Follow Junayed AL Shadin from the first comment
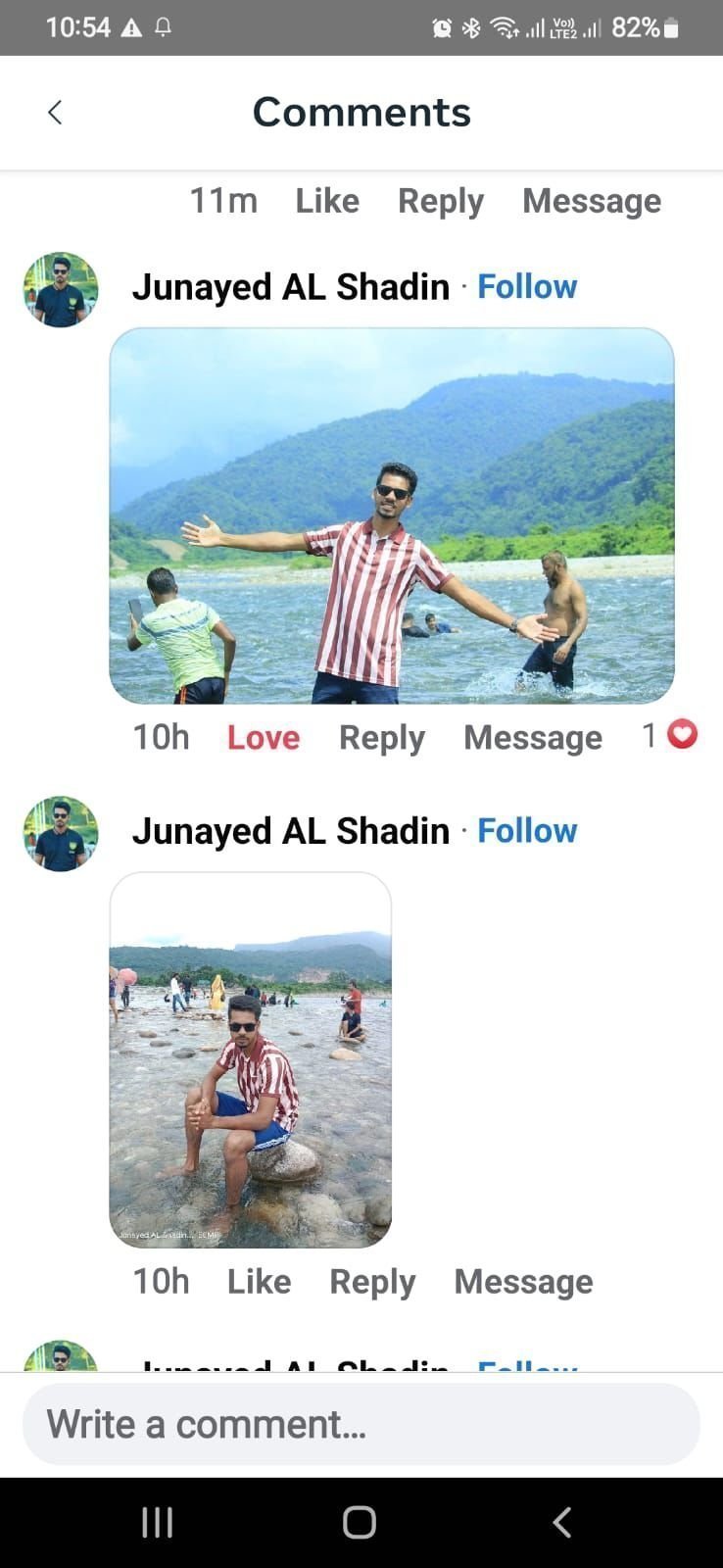 526,287
